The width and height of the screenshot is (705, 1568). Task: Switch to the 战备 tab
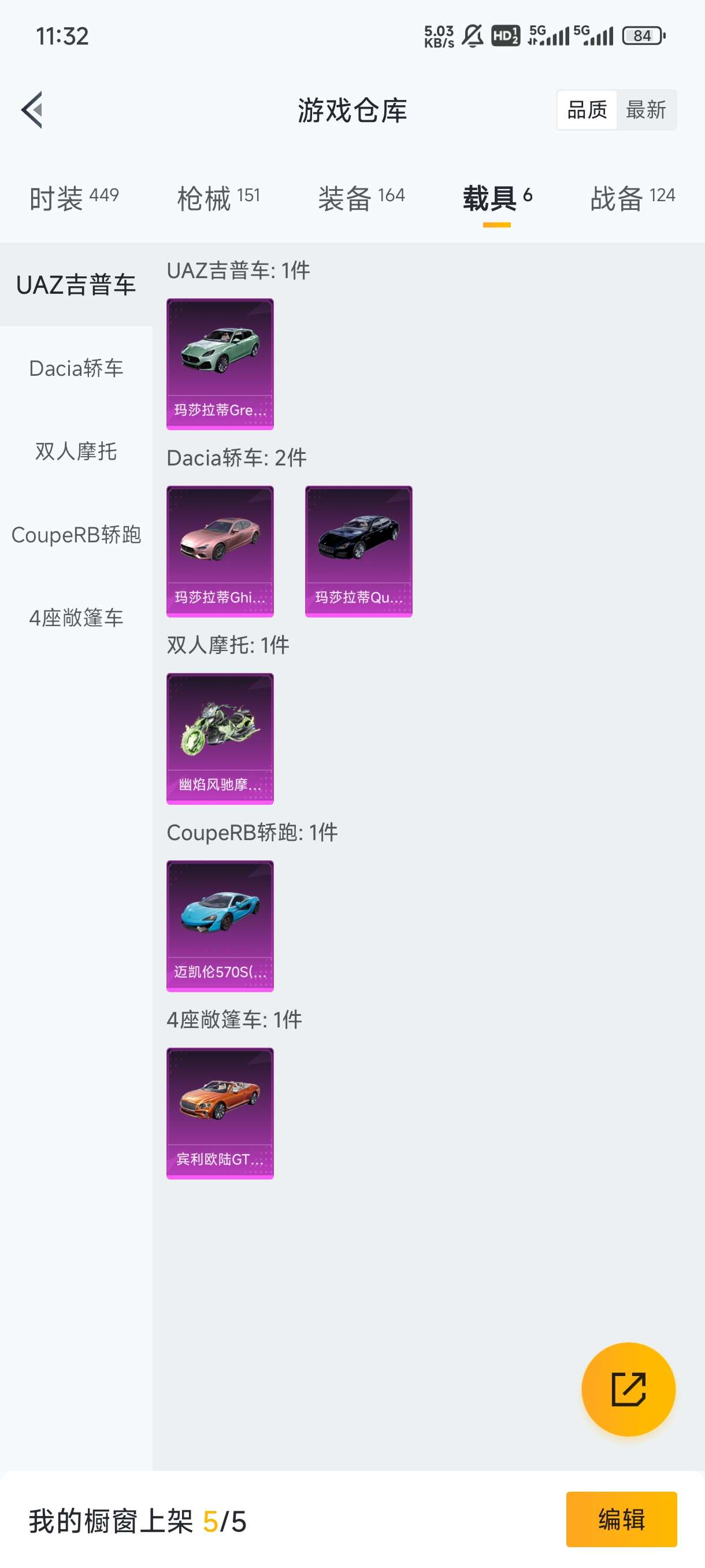[x=632, y=198]
